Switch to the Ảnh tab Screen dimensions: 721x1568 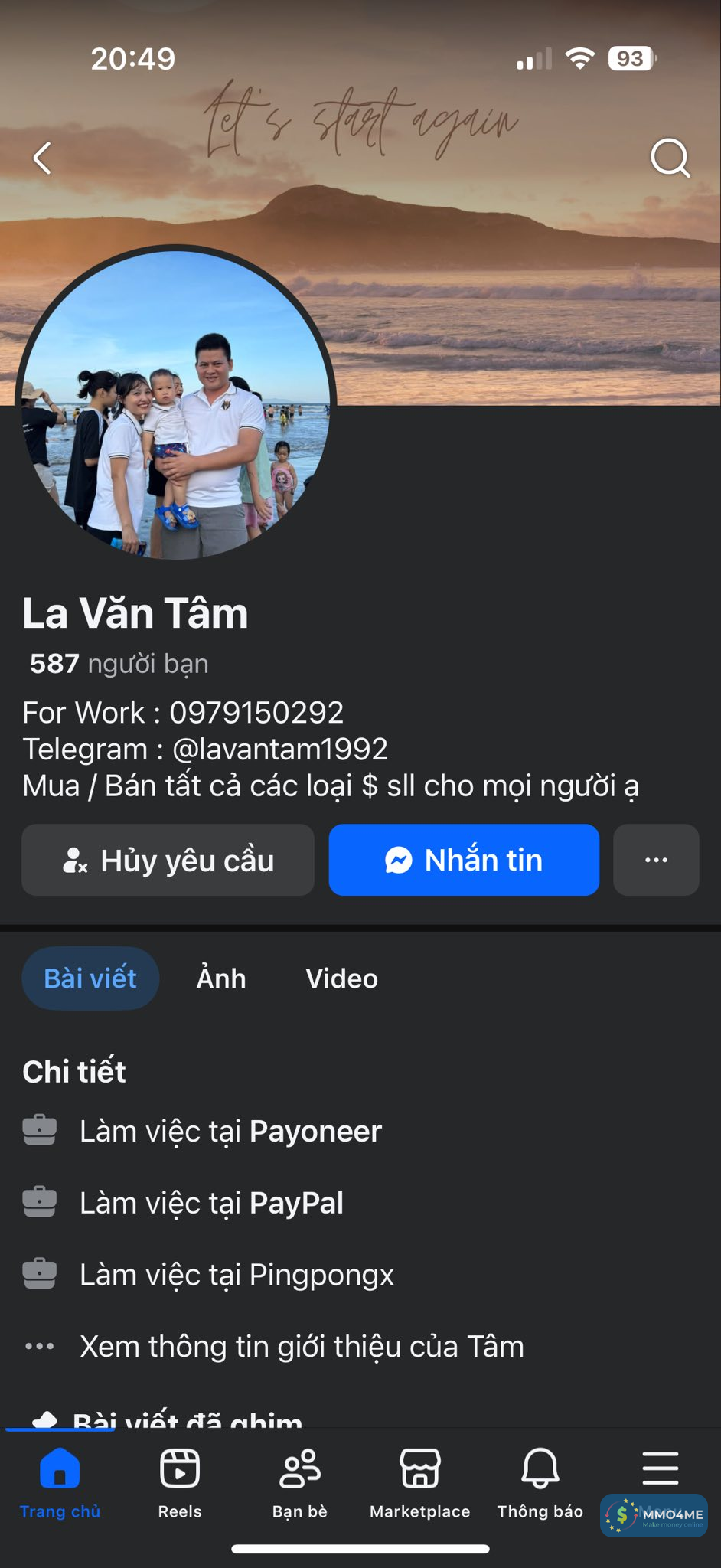(221, 978)
